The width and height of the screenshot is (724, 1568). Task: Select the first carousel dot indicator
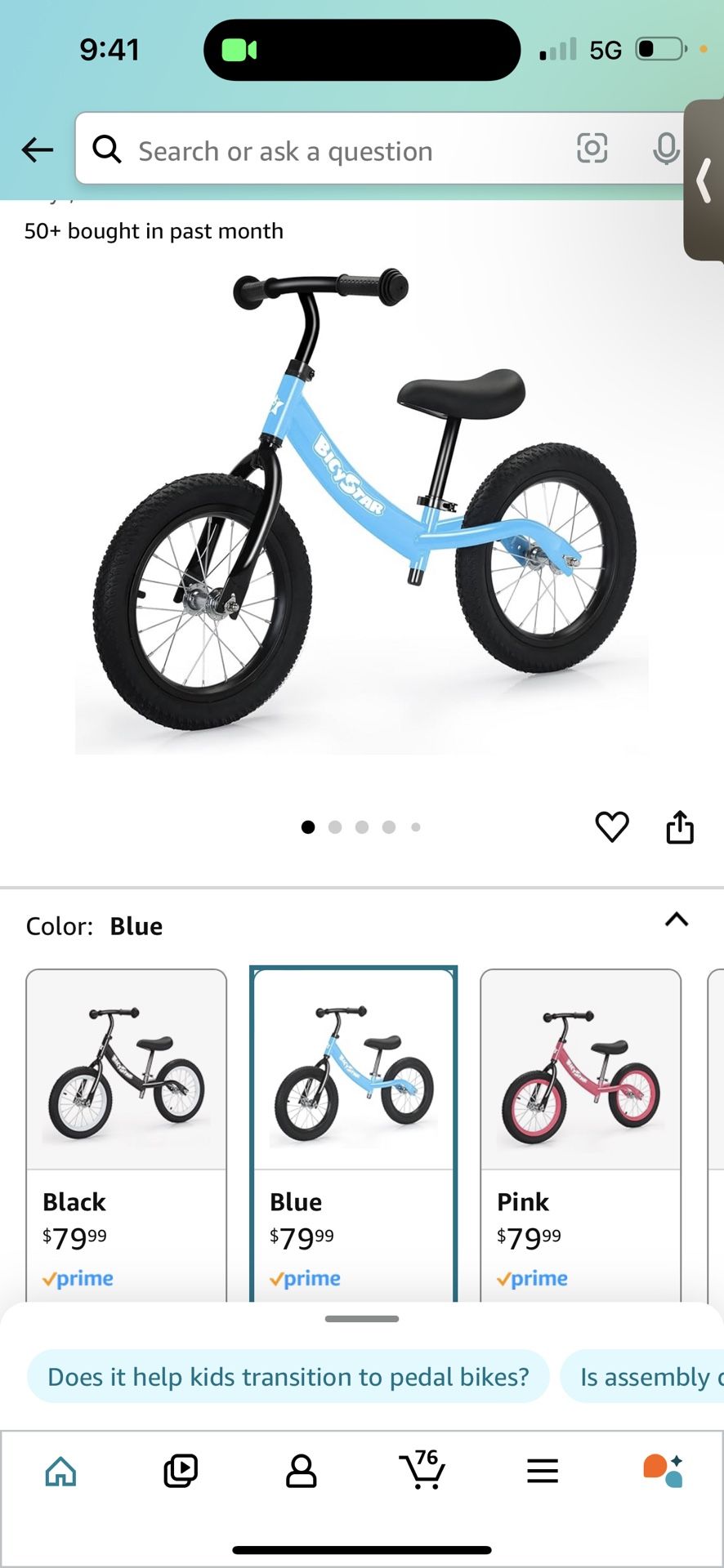(308, 826)
